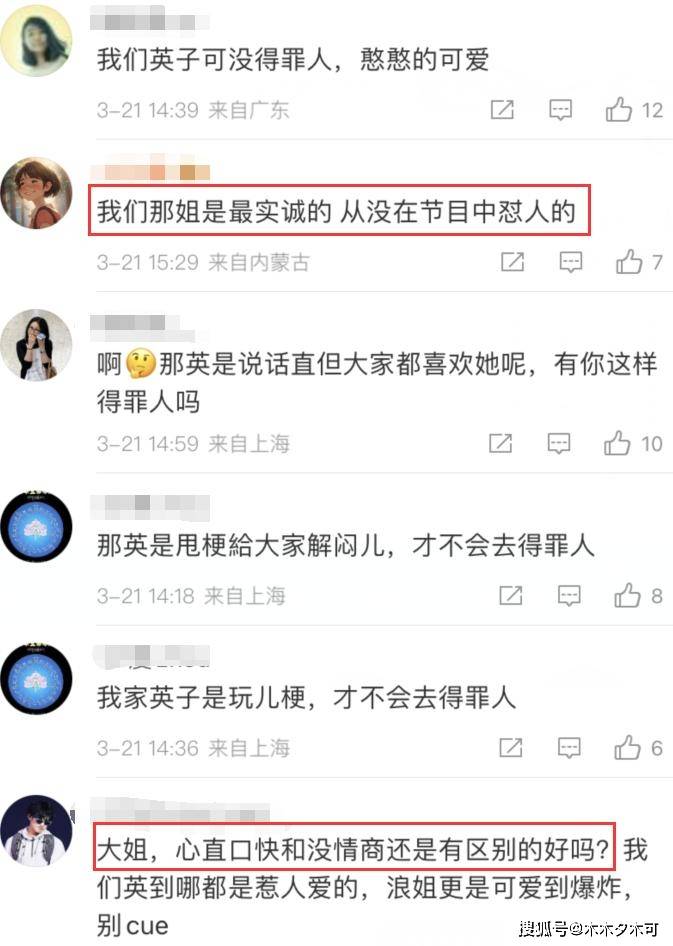The width and height of the screenshot is (673, 946).
Task: Share the comment posted at 3-21 14:39
Action: pyautogui.click(x=502, y=110)
